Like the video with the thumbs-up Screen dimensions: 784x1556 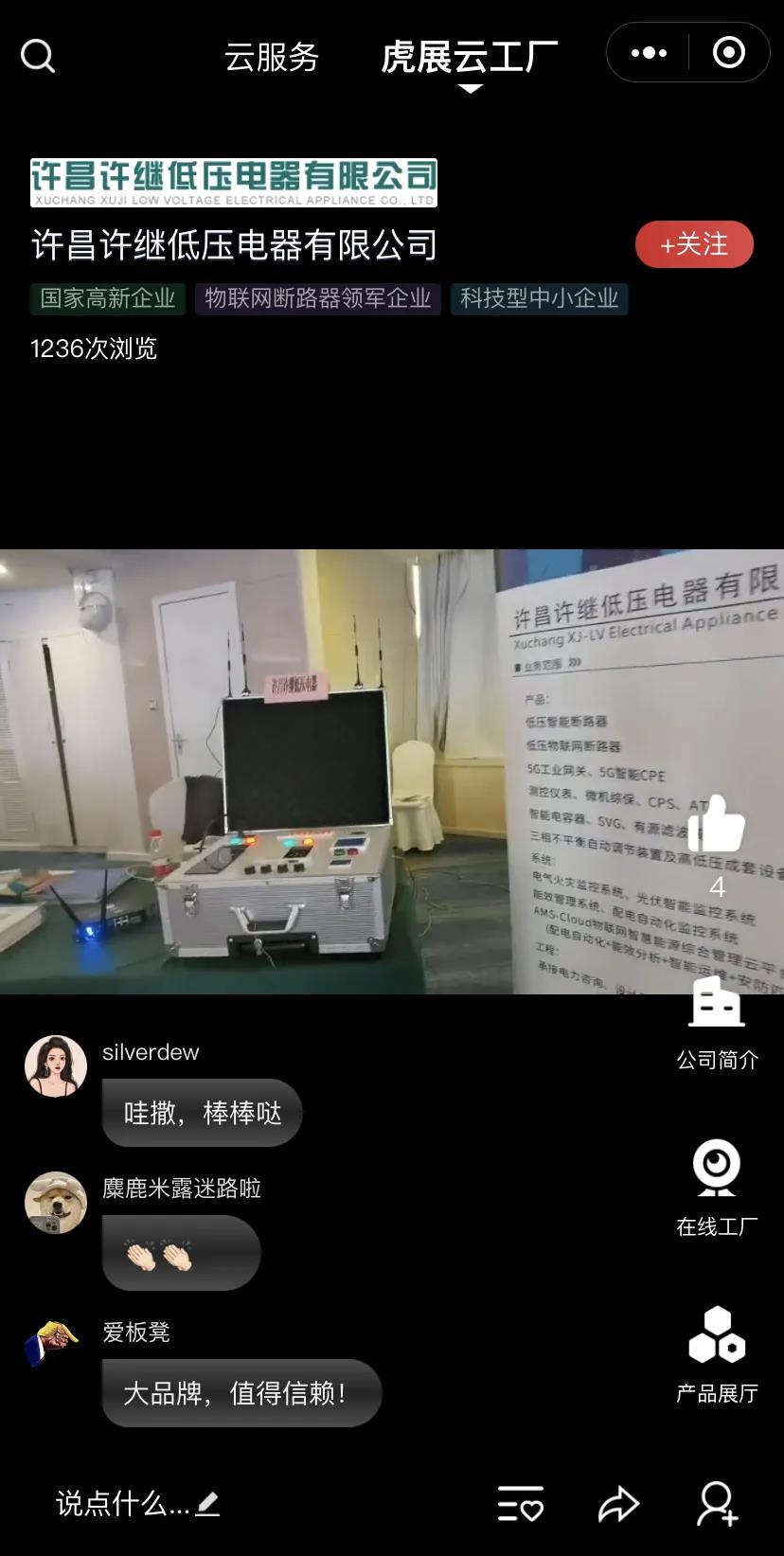(717, 826)
